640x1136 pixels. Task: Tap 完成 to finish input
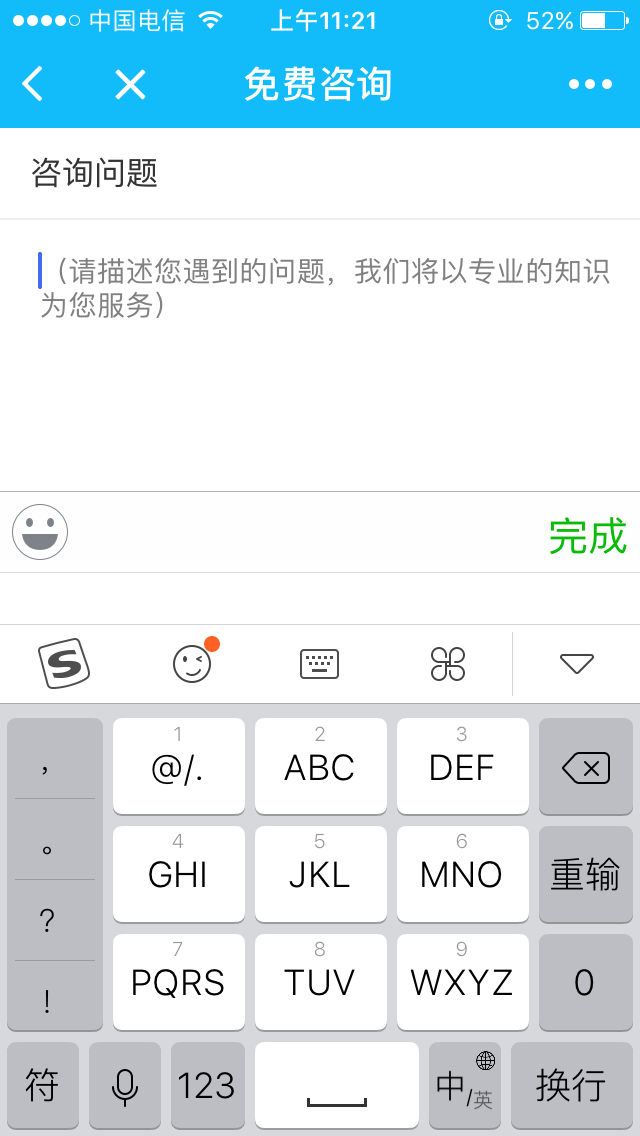[587, 536]
